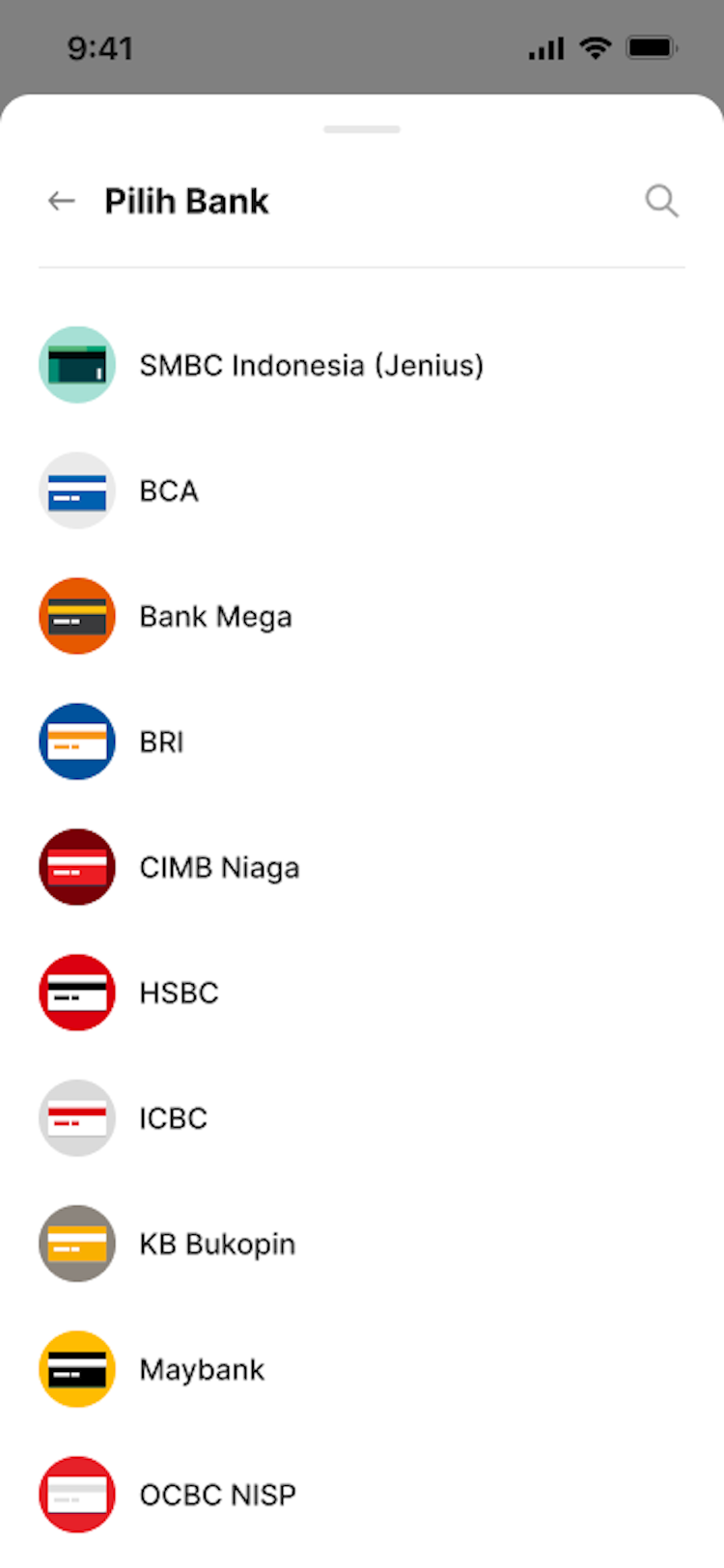Select SMBC Indonesia (Jenius)

(311, 366)
